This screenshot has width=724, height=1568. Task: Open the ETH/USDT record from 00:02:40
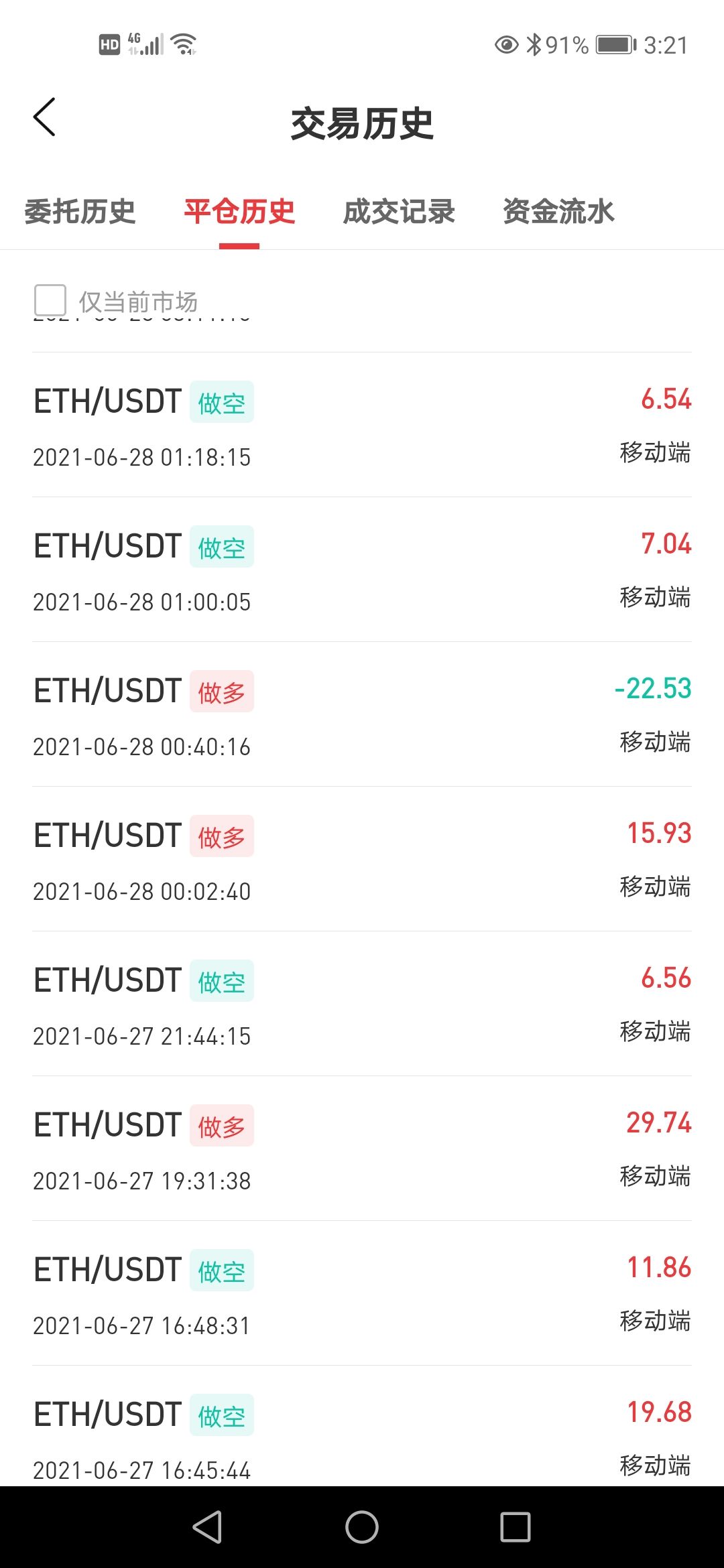point(362,860)
